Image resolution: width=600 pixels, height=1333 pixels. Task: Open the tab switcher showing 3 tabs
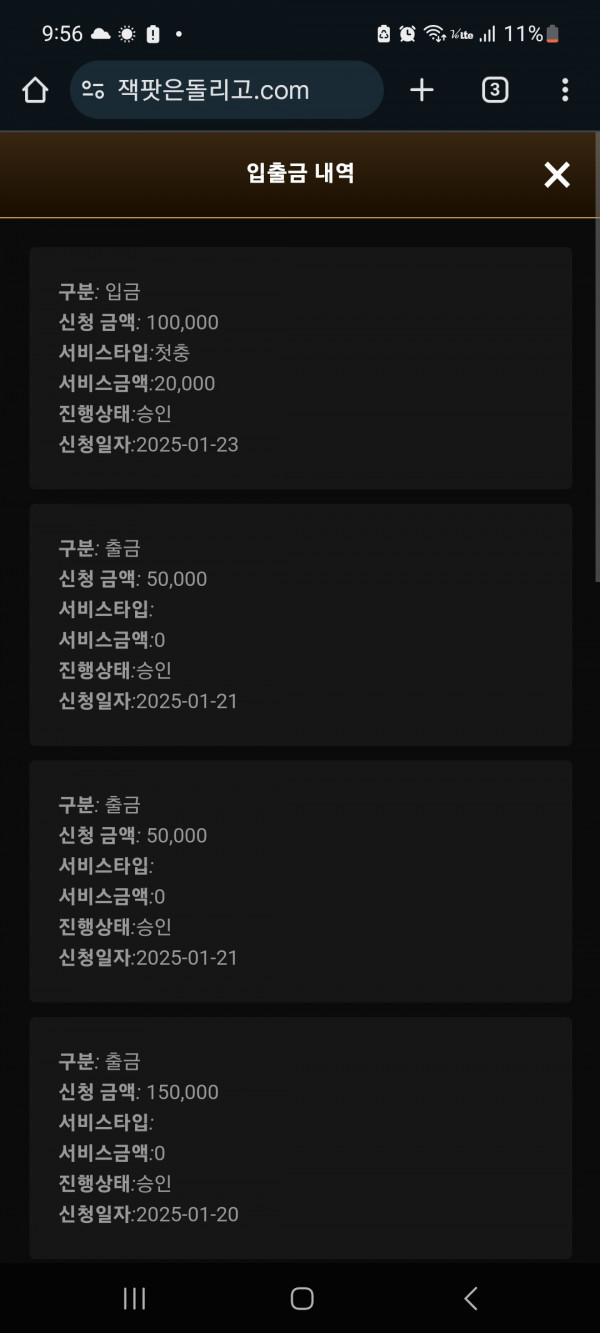(495, 90)
